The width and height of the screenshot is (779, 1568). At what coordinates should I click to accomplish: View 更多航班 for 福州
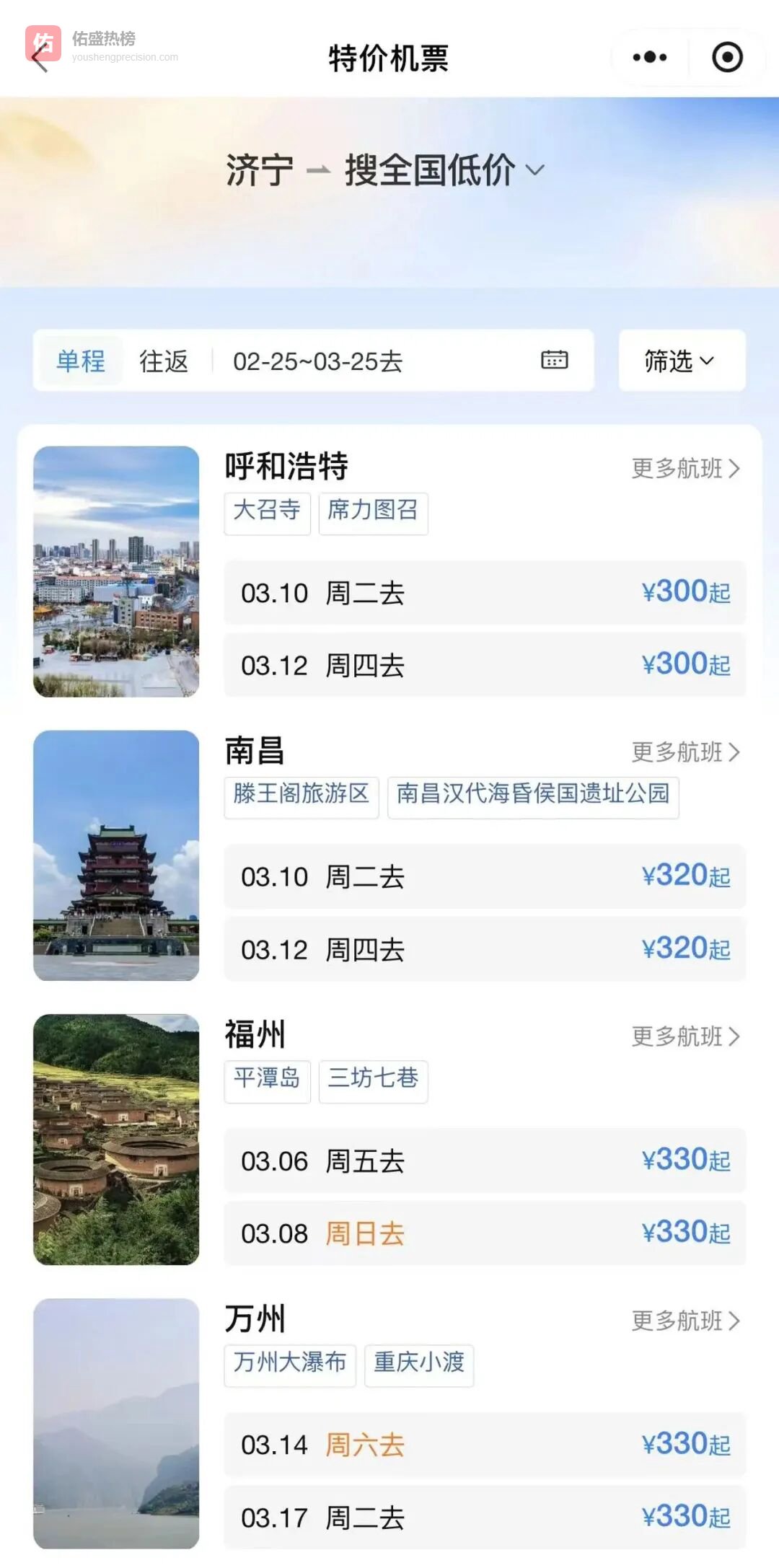(685, 1036)
